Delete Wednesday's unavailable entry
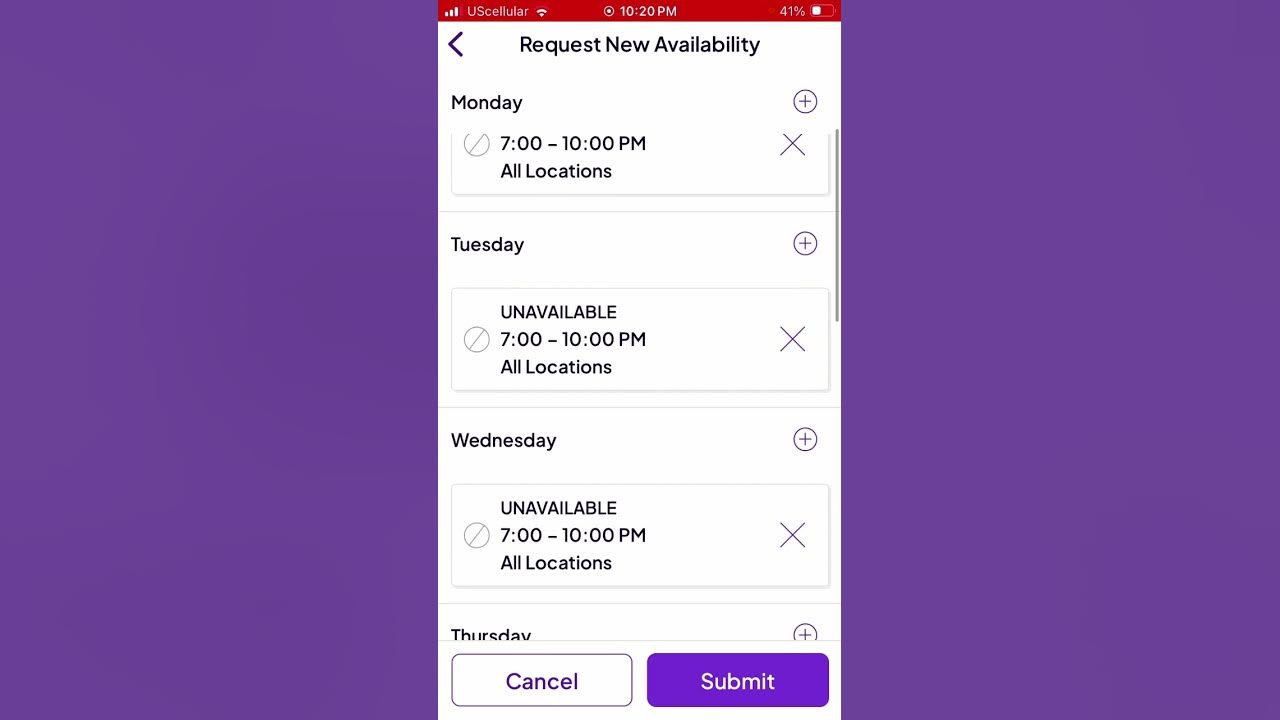The image size is (1280, 720). coord(792,536)
